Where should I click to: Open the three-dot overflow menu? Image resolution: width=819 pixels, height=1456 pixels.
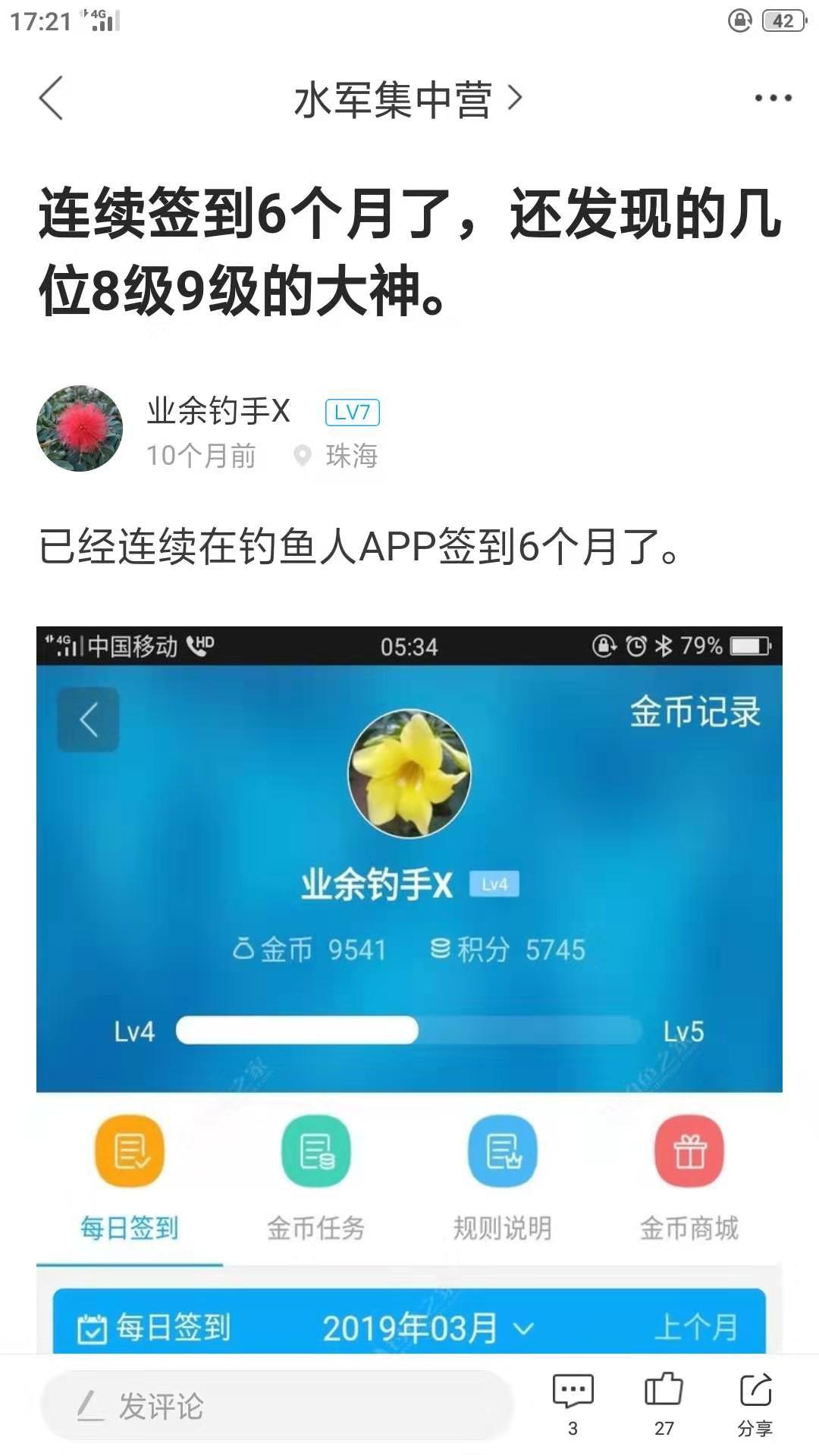[773, 98]
